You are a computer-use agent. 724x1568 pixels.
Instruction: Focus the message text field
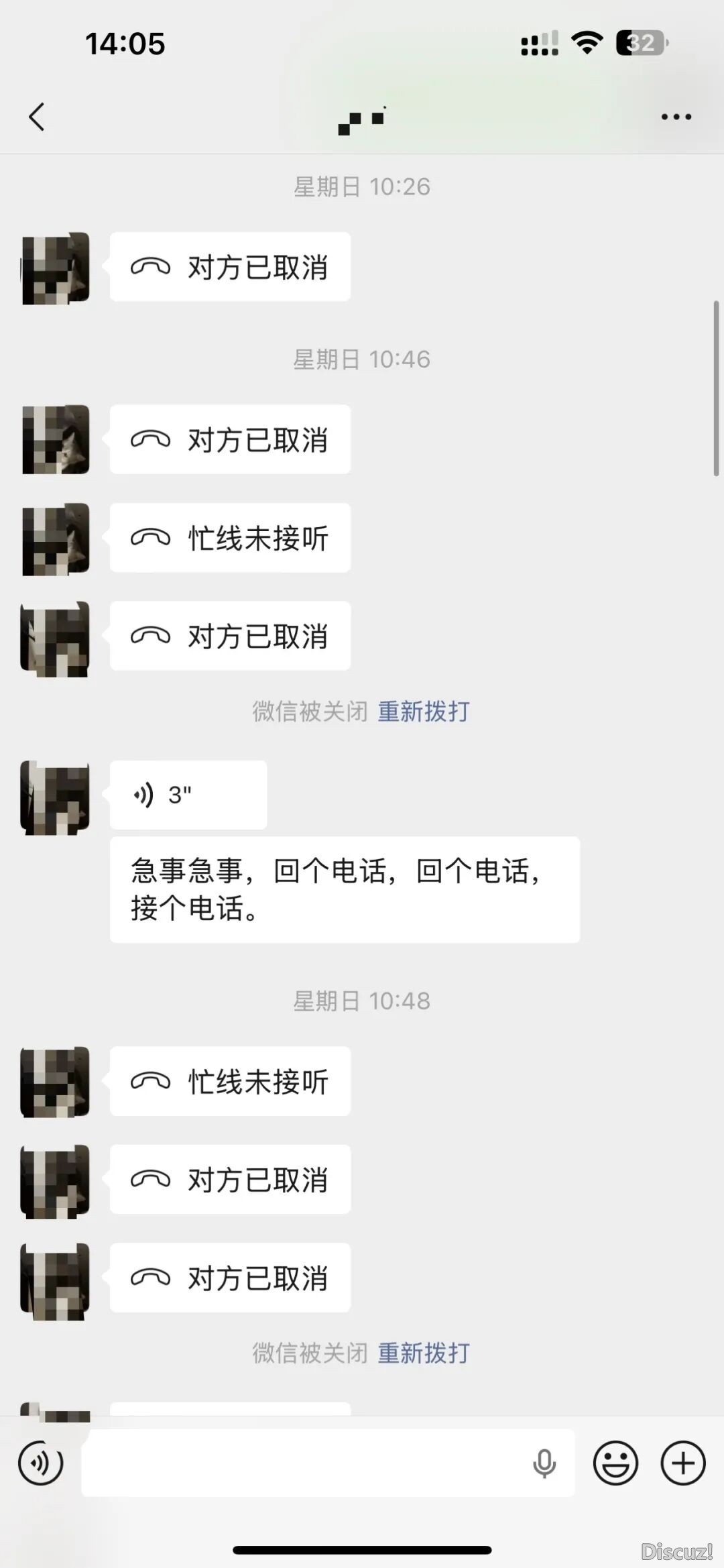(302, 1463)
